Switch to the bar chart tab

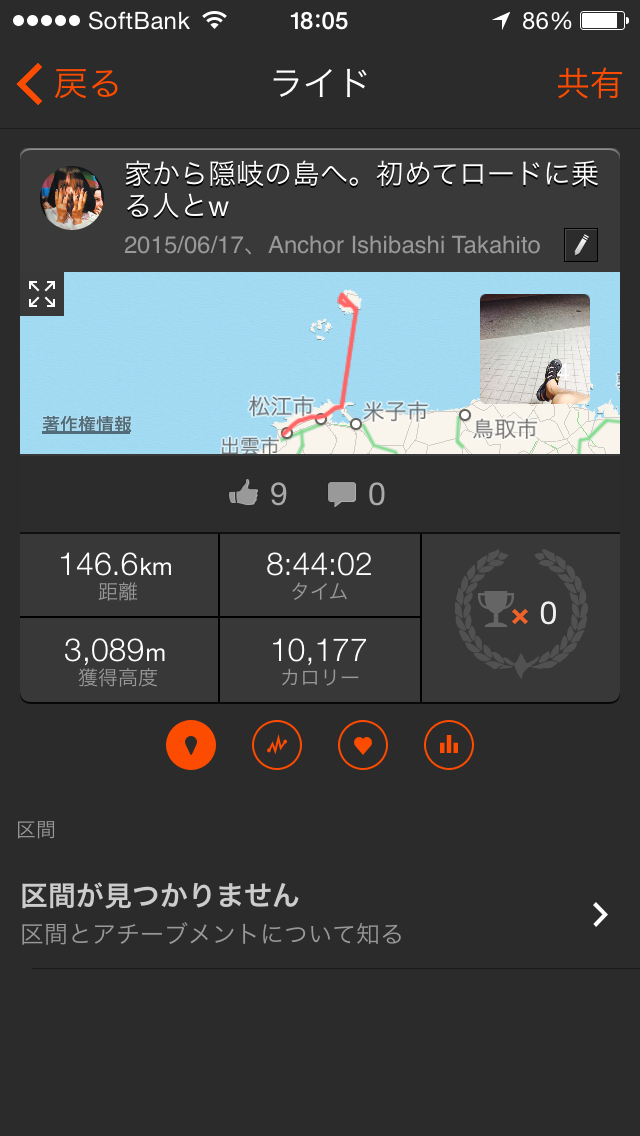click(449, 744)
